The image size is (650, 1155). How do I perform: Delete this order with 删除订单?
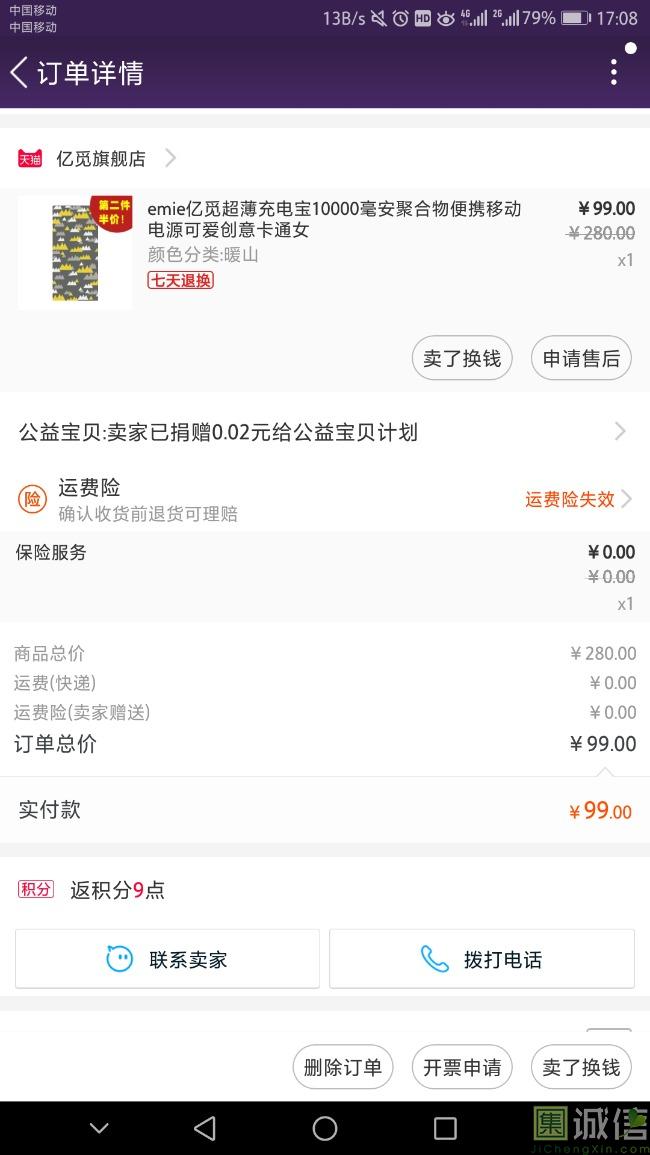pos(343,1068)
